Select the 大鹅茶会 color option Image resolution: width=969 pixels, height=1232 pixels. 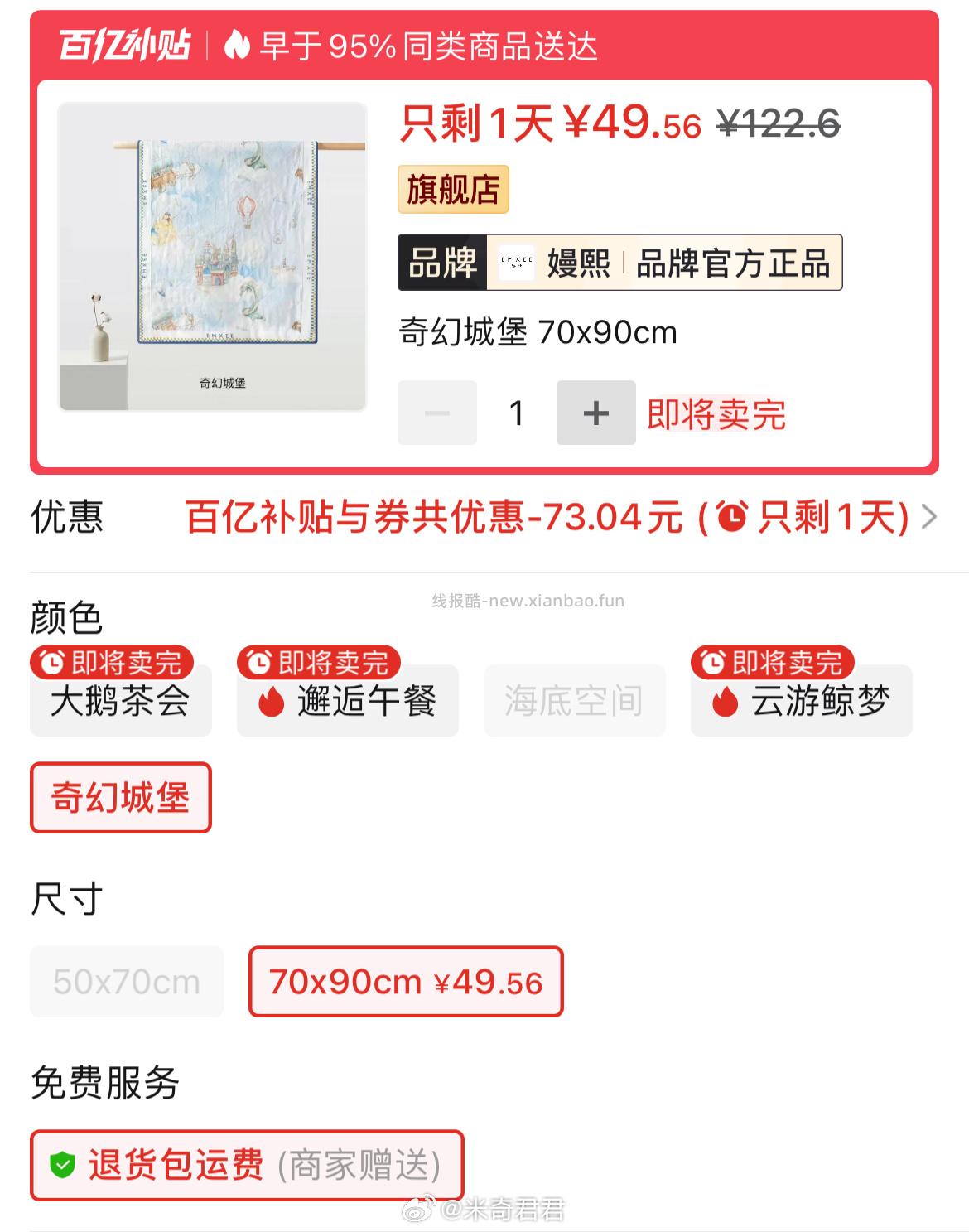click(x=120, y=700)
